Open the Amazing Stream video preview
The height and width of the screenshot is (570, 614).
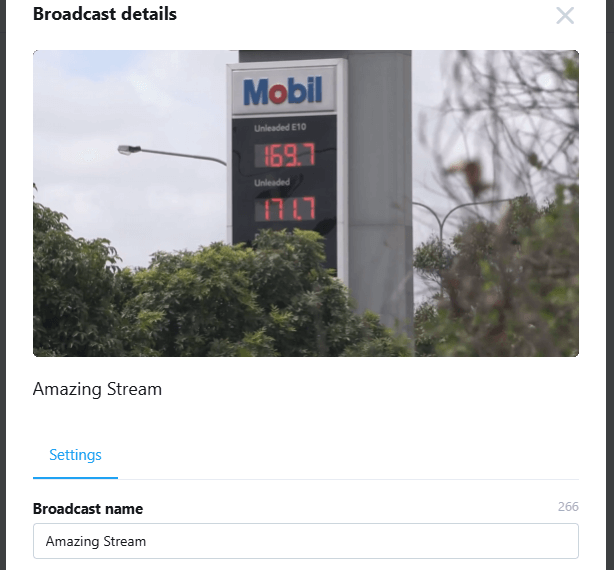pos(305,204)
